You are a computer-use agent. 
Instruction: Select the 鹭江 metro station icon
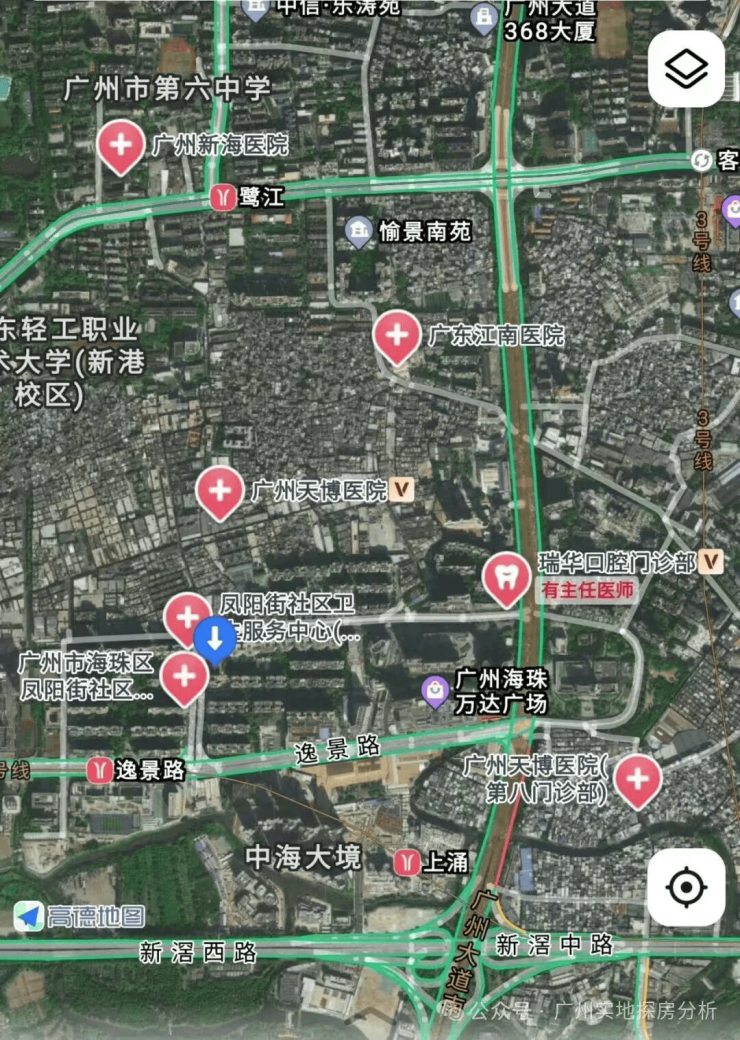point(222,197)
